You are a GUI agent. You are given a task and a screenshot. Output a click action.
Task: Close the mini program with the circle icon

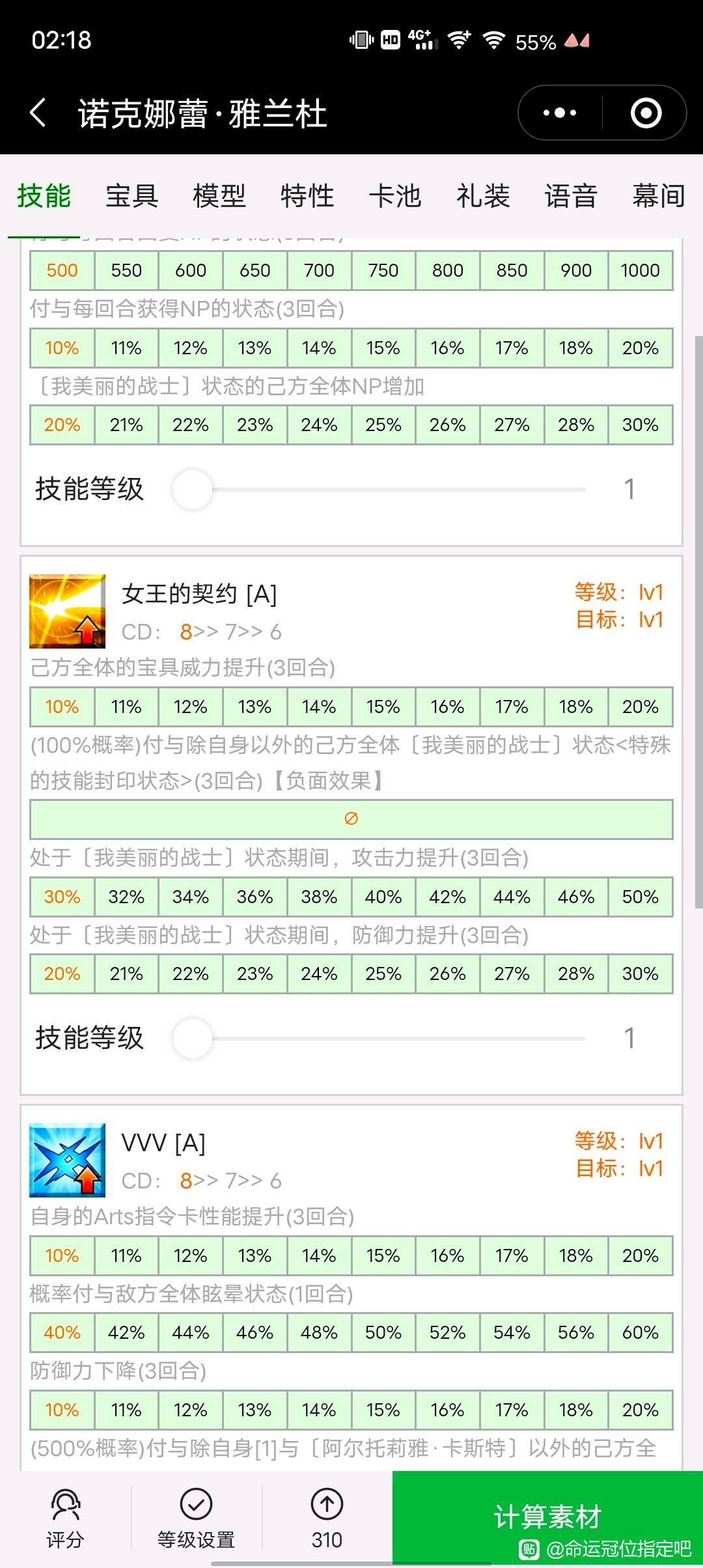tap(646, 113)
